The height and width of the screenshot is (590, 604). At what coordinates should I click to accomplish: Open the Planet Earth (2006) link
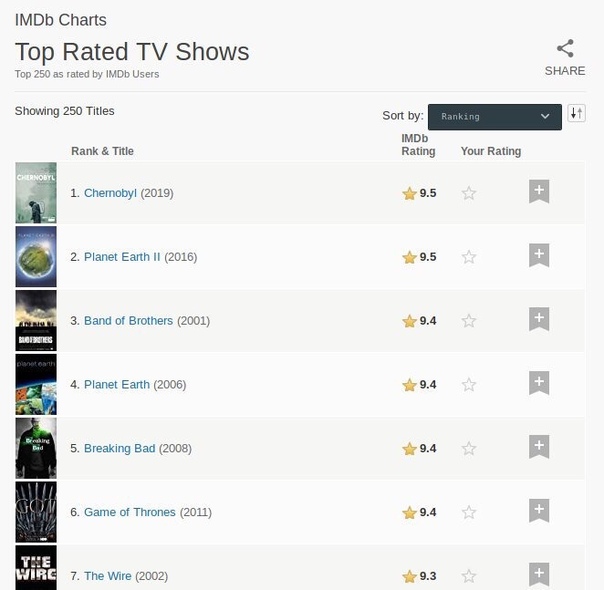point(116,385)
